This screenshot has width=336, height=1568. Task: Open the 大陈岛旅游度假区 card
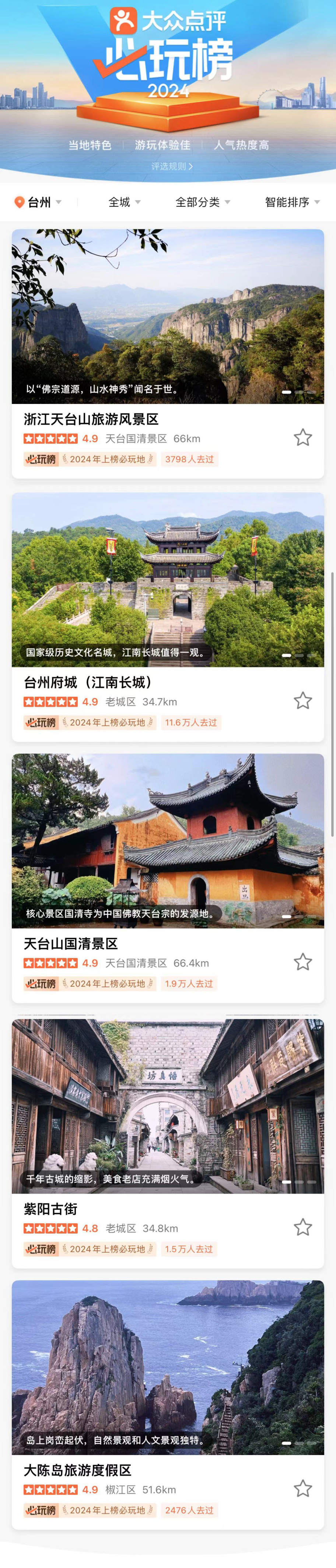coord(168,1368)
